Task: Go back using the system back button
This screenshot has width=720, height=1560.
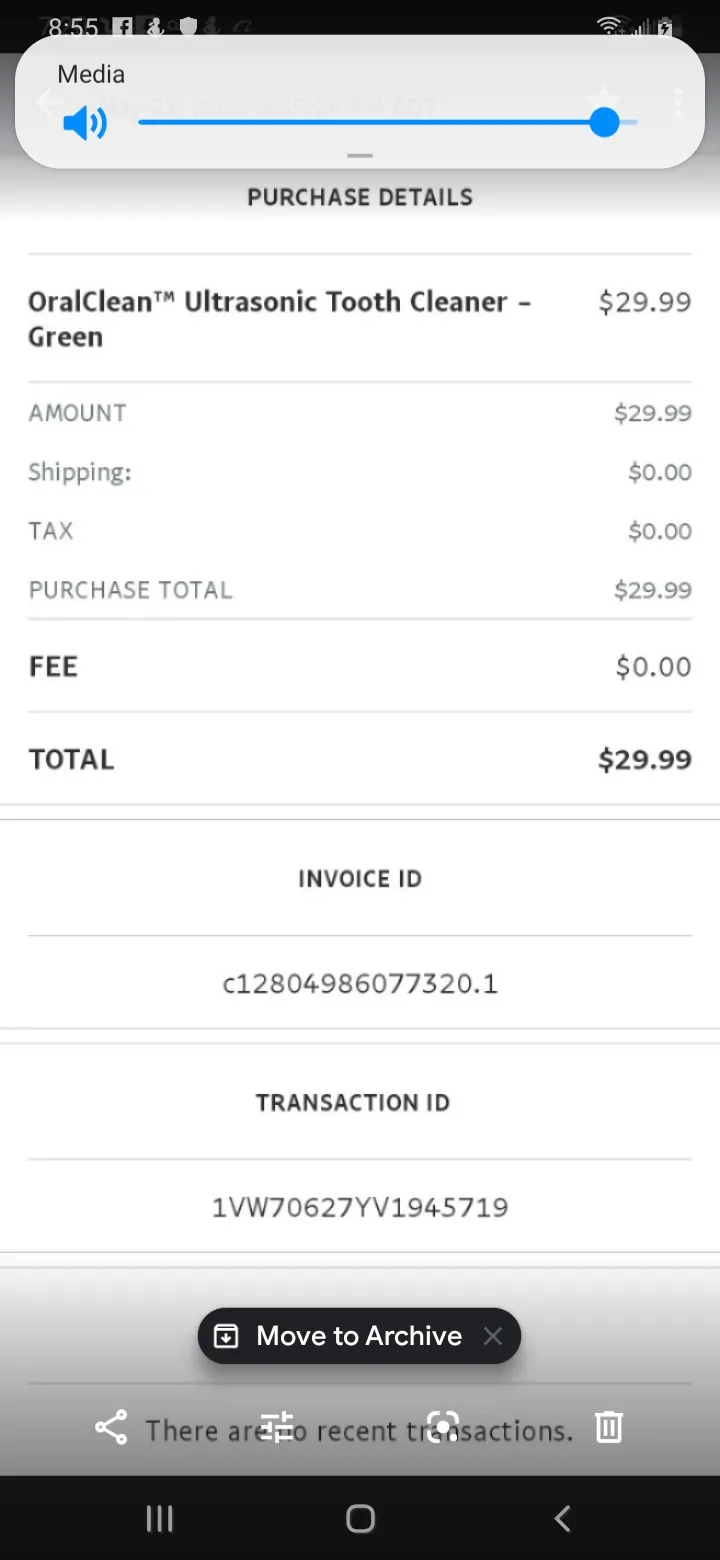Action: [562, 1519]
